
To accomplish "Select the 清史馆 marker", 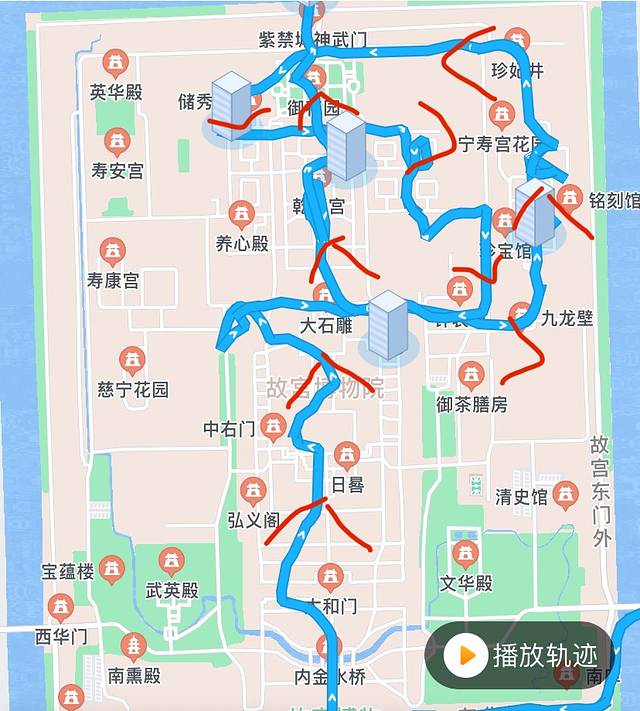I will tap(565, 494).
